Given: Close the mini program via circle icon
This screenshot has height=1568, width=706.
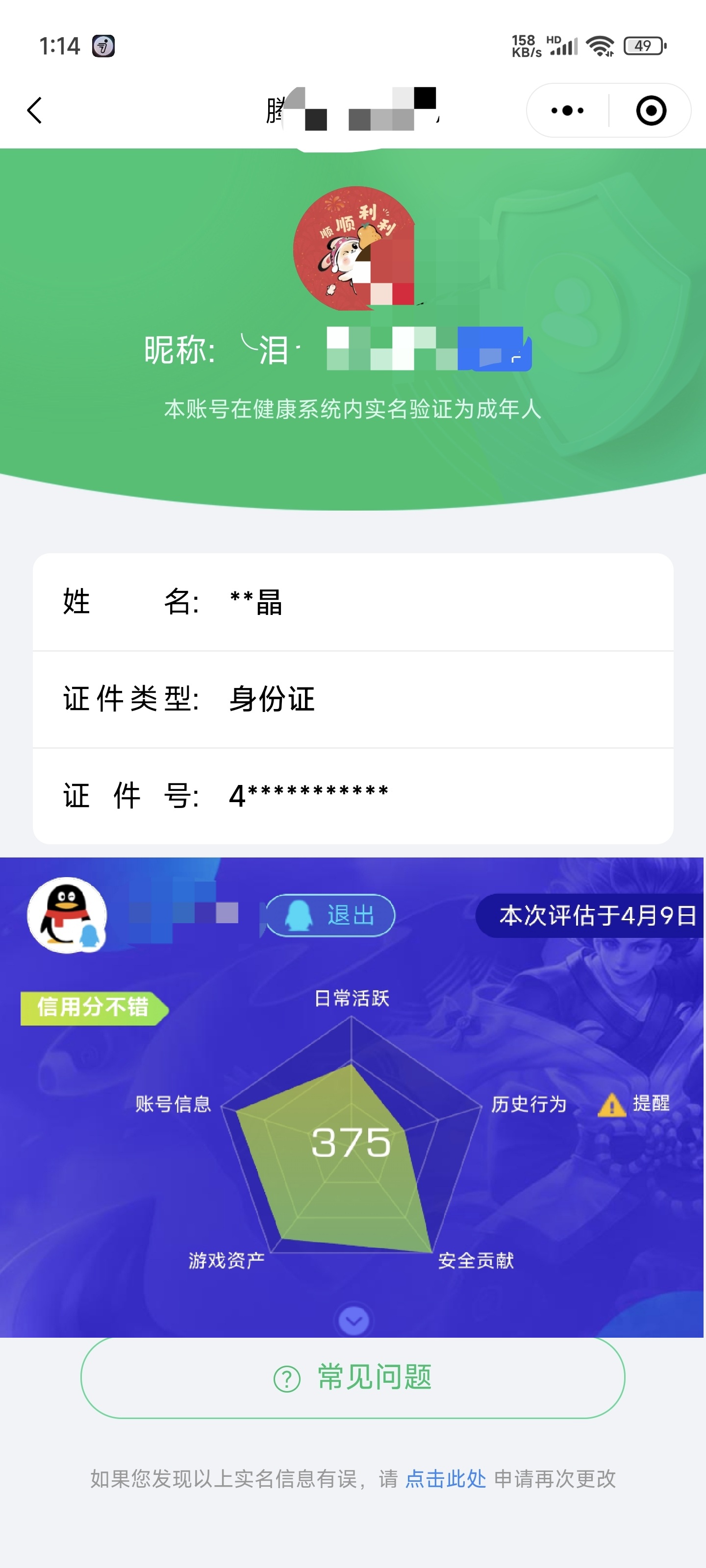Looking at the screenshot, I should [651, 110].
